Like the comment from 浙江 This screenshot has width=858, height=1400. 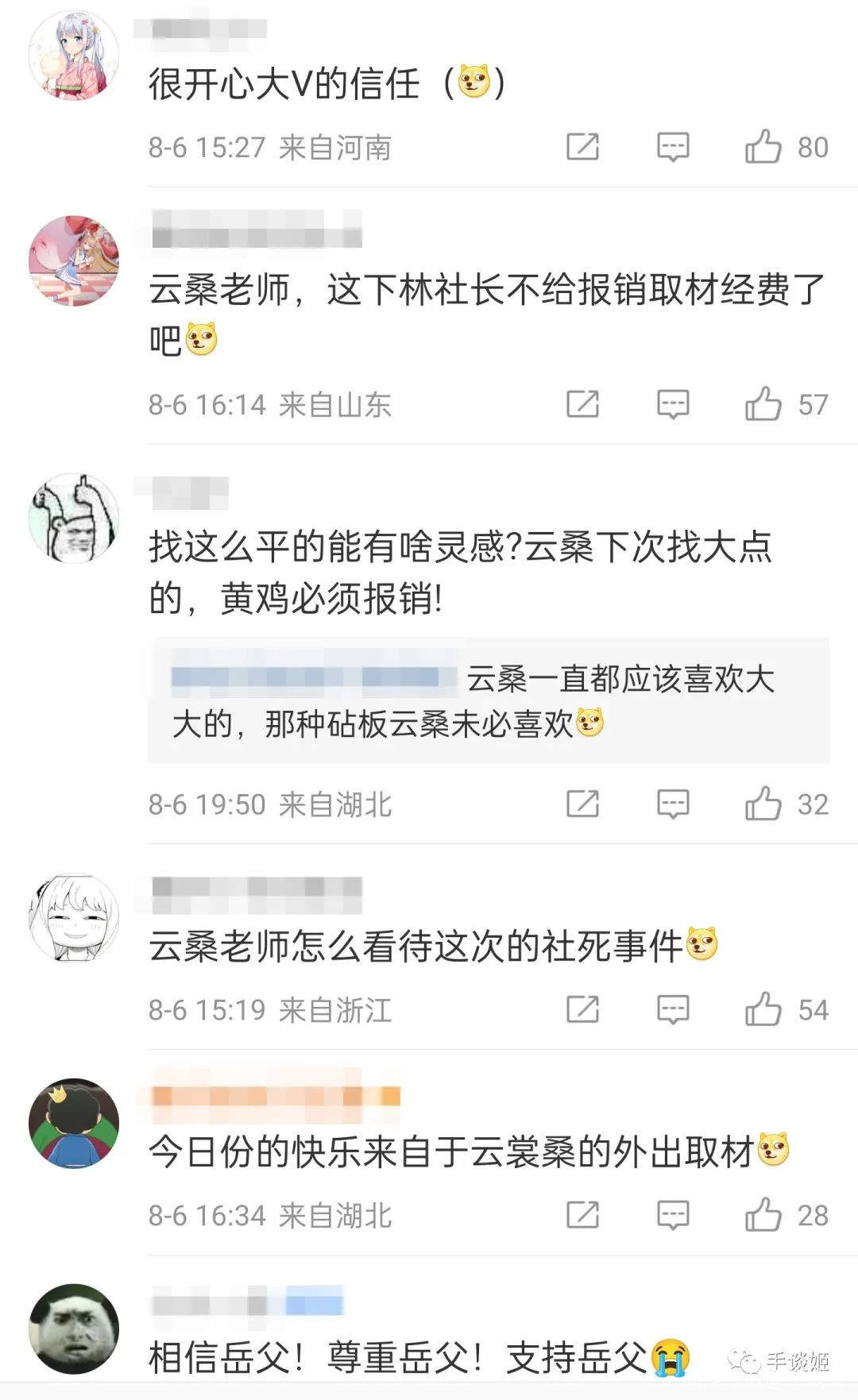[x=763, y=1009]
